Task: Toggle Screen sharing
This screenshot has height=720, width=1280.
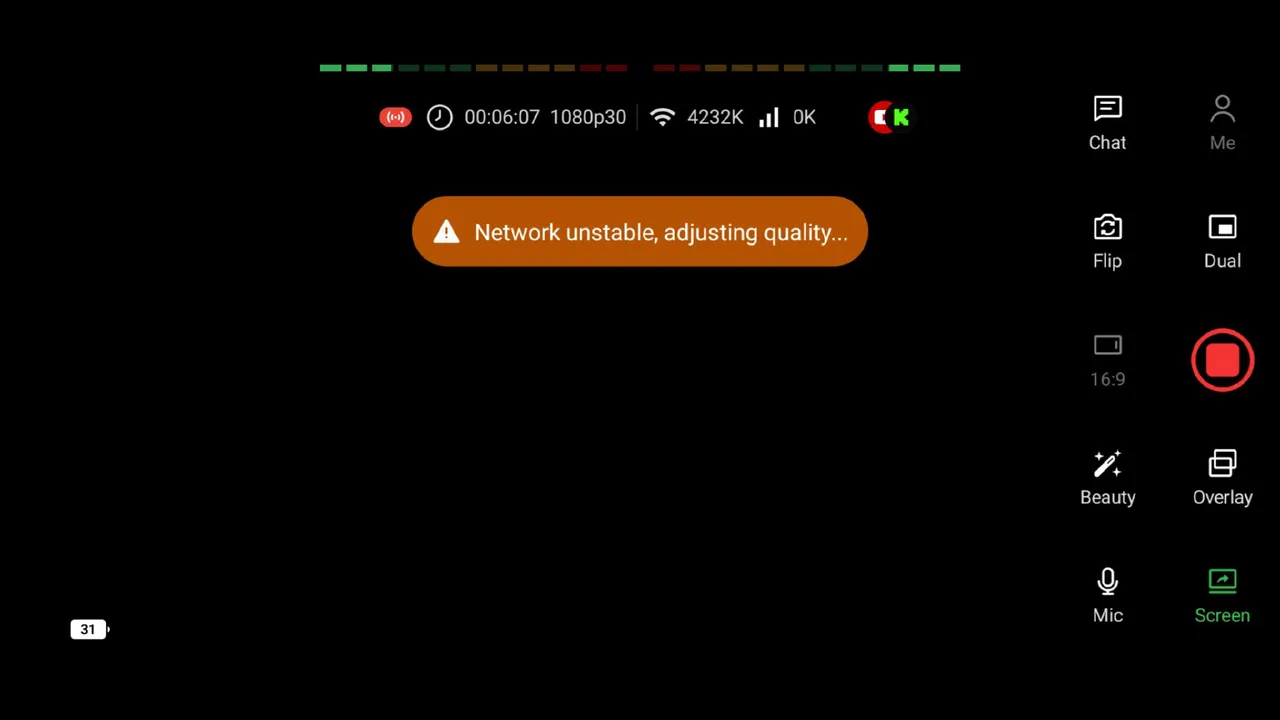Action: (x=1222, y=595)
